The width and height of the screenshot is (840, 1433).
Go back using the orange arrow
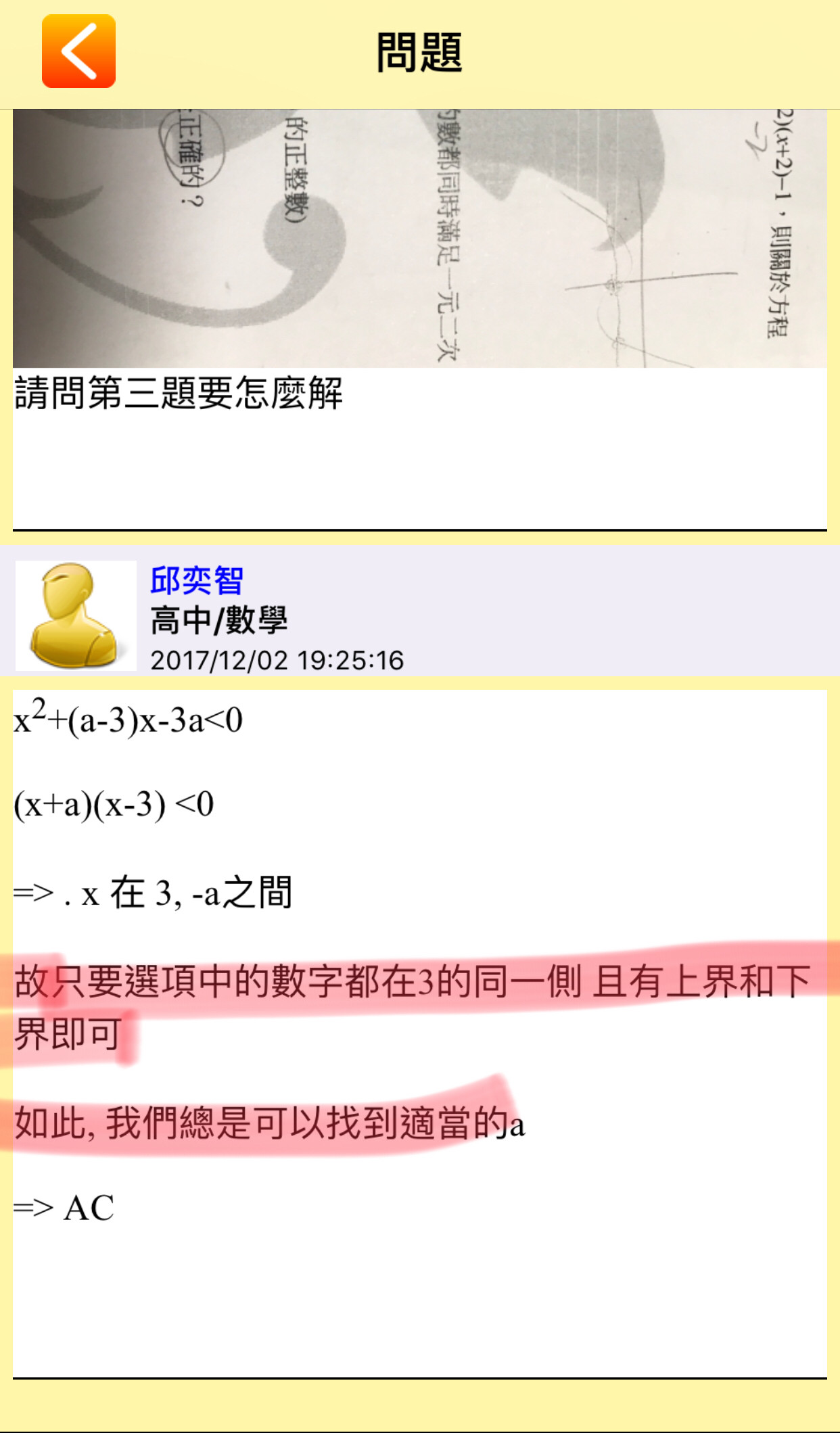coord(78,51)
